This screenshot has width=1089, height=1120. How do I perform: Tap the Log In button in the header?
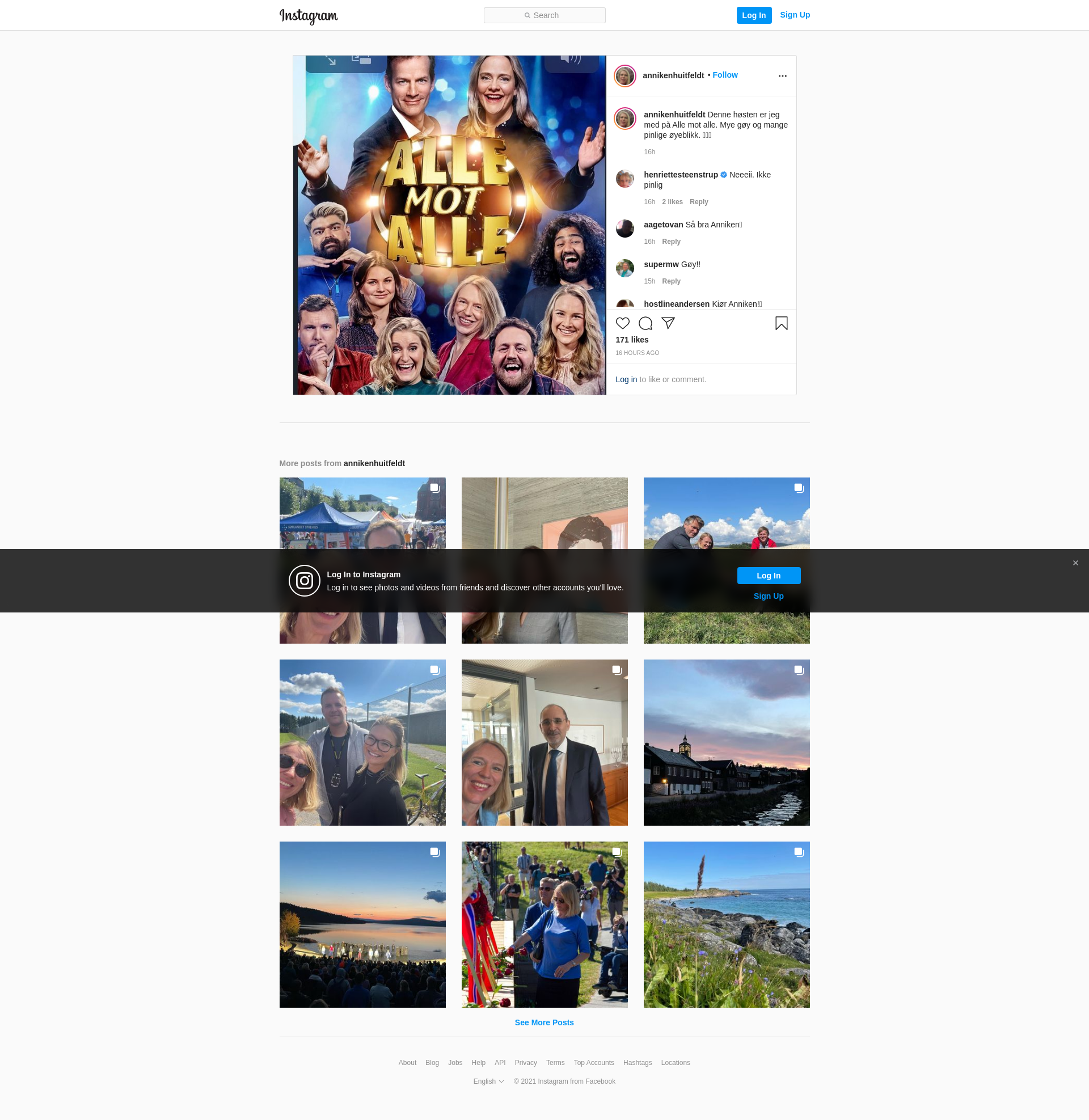(x=753, y=15)
